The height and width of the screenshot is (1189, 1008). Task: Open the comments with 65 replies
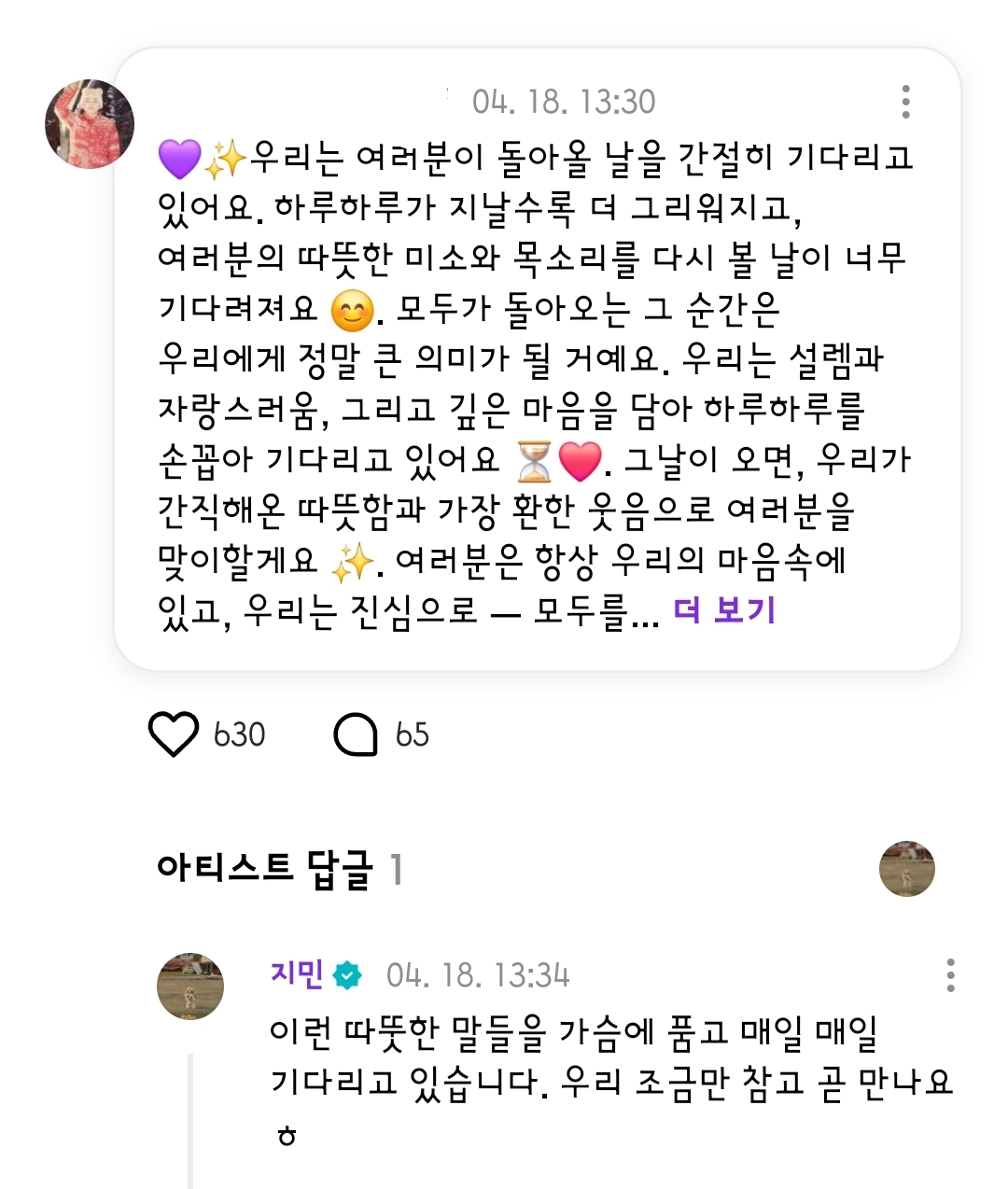pyautogui.click(x=356, y=734)
